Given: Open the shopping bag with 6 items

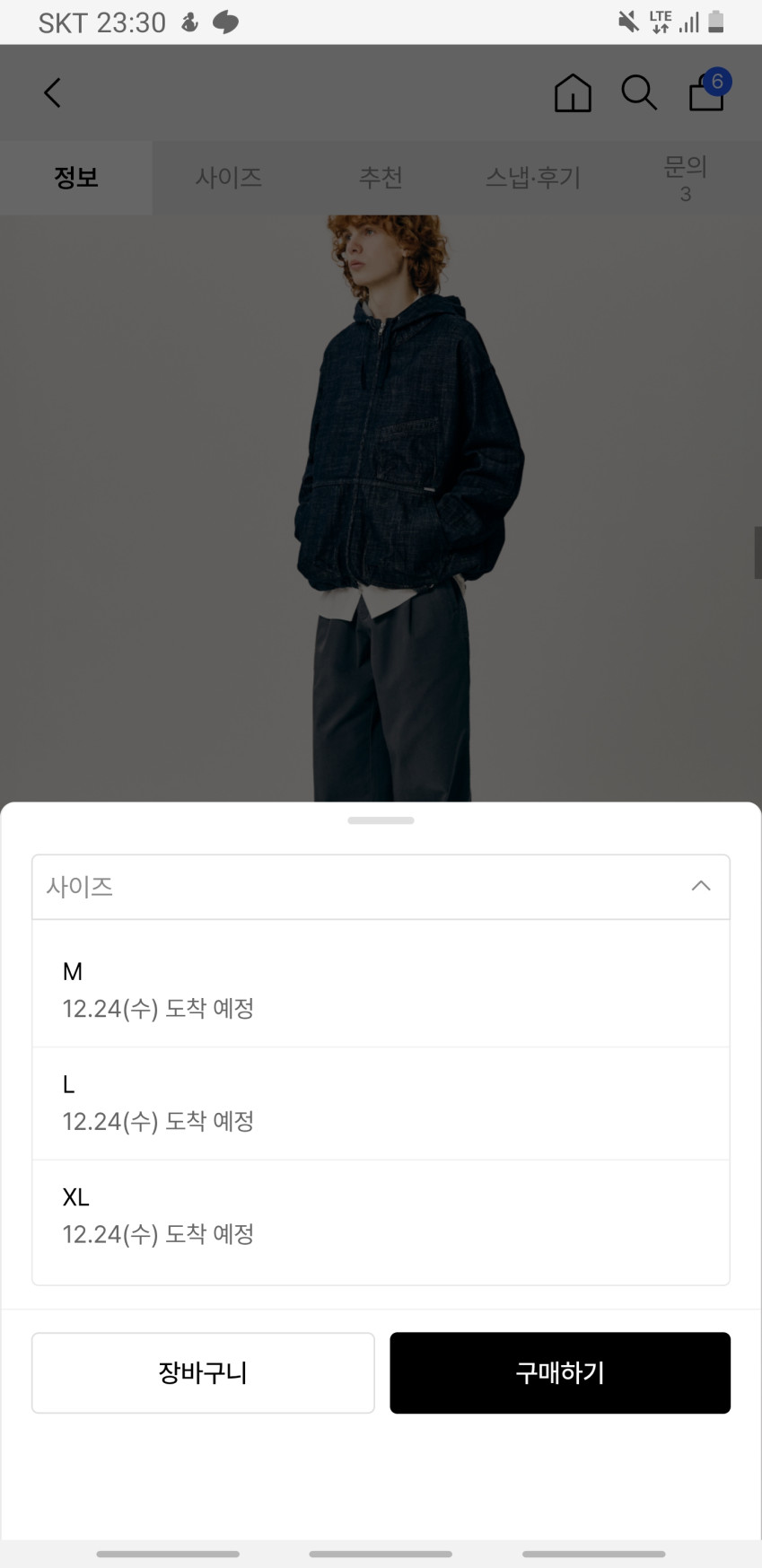Looking at the screenshot, I should pyautogui.click(x=709, y=90).
